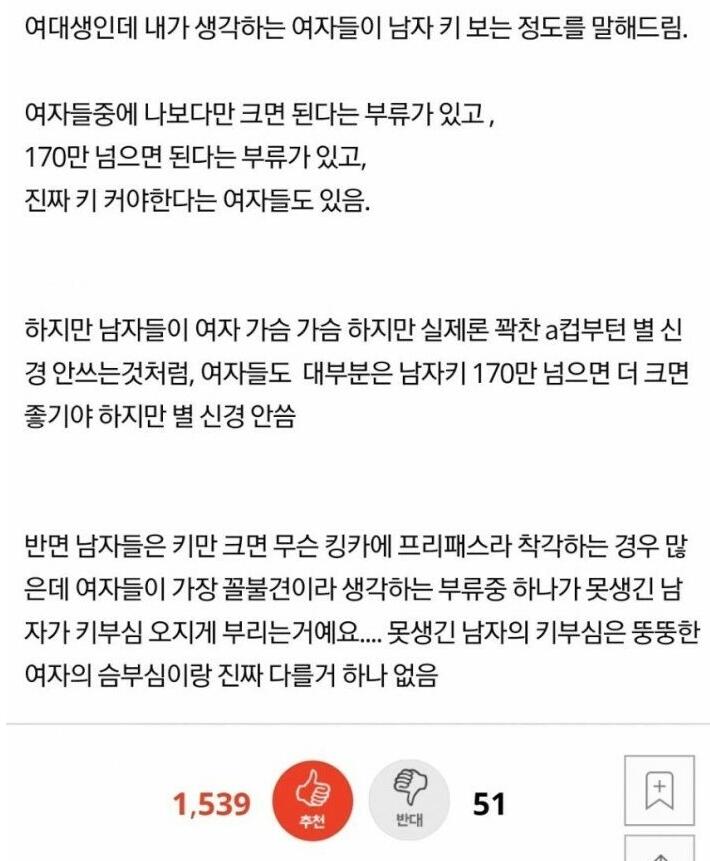Tap the gray 반대 thumbs-down button
Image resolution: width=710 pixels, height=861 pixels.
409,801
